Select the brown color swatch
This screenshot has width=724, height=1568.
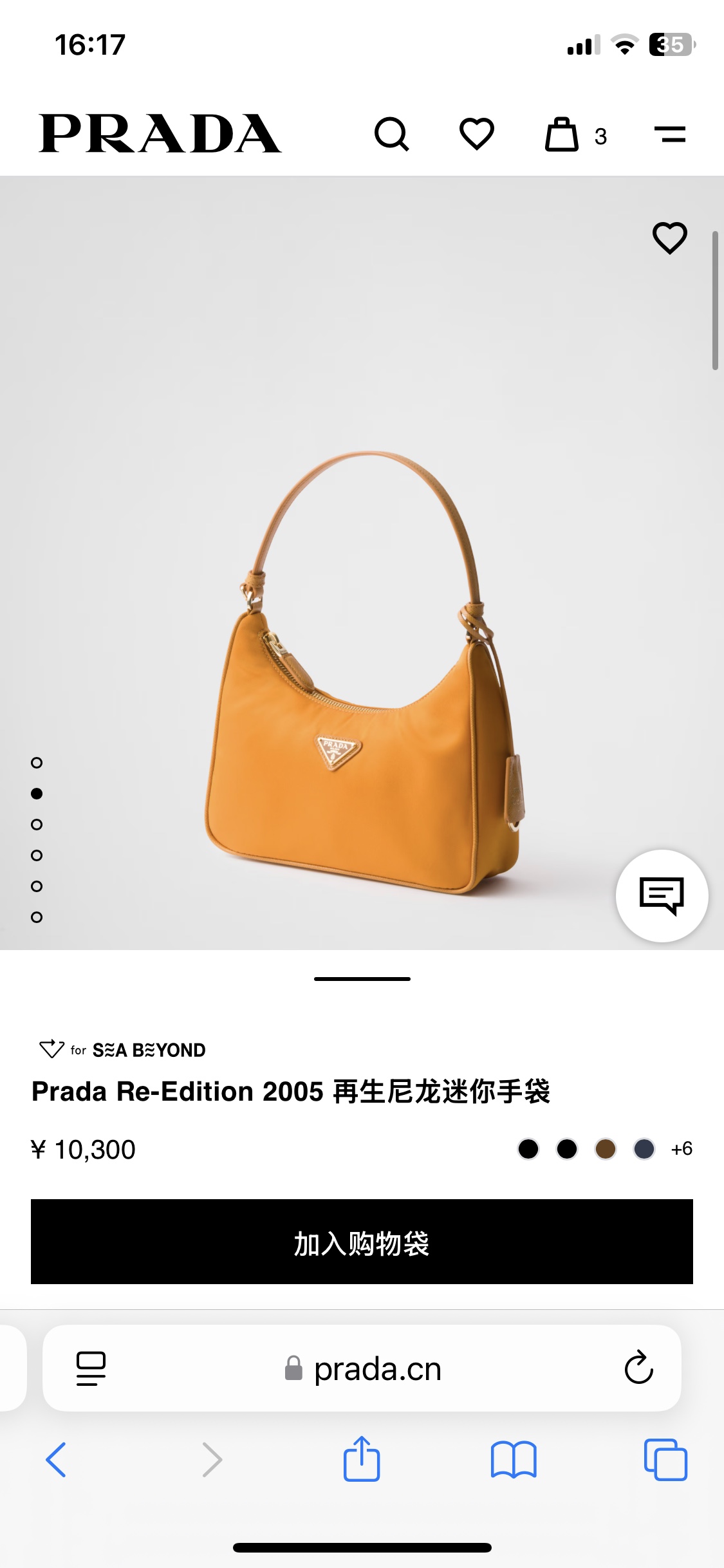tap(605, 1149)
